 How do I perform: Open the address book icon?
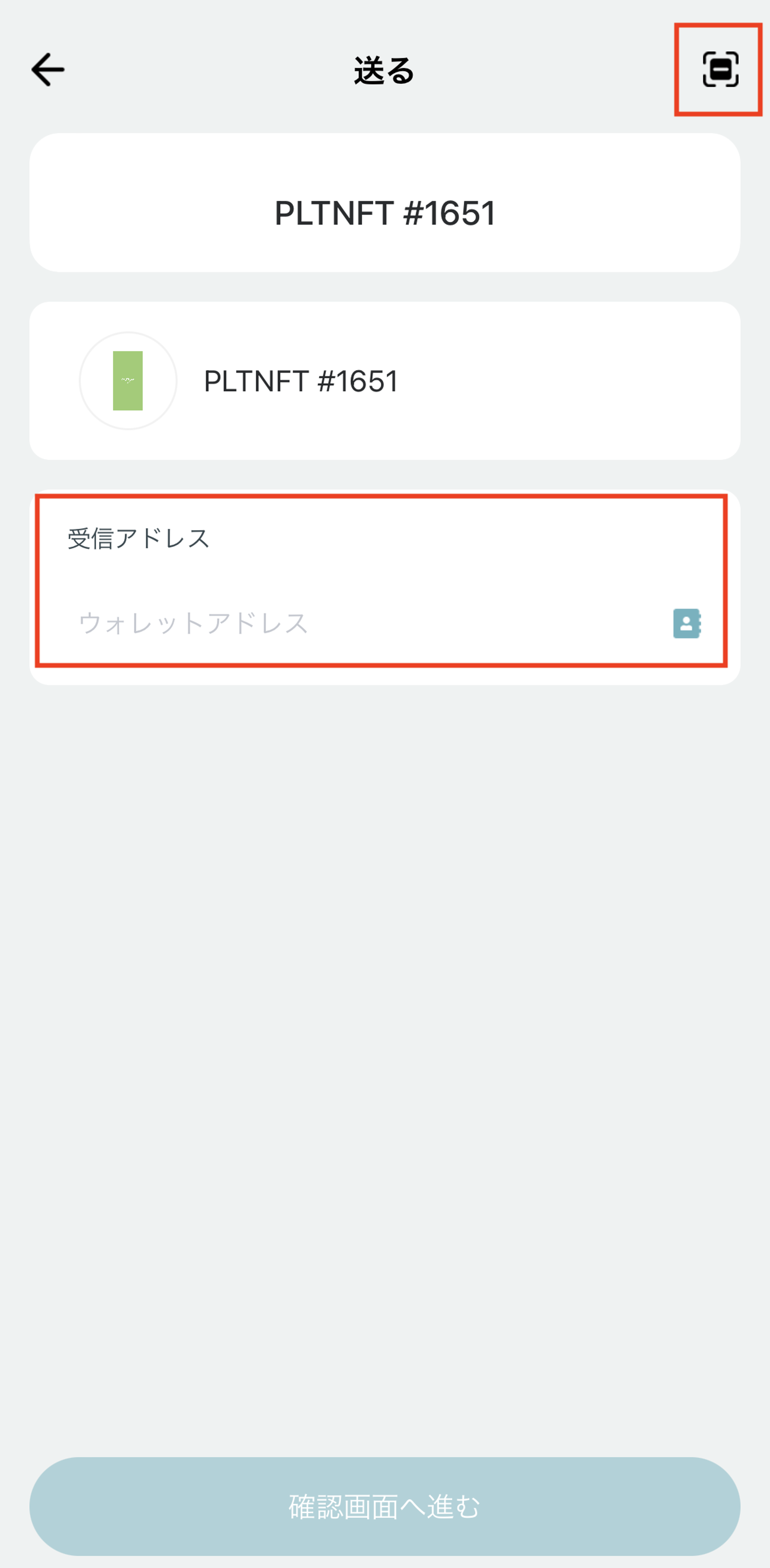(x=687, y=623)
